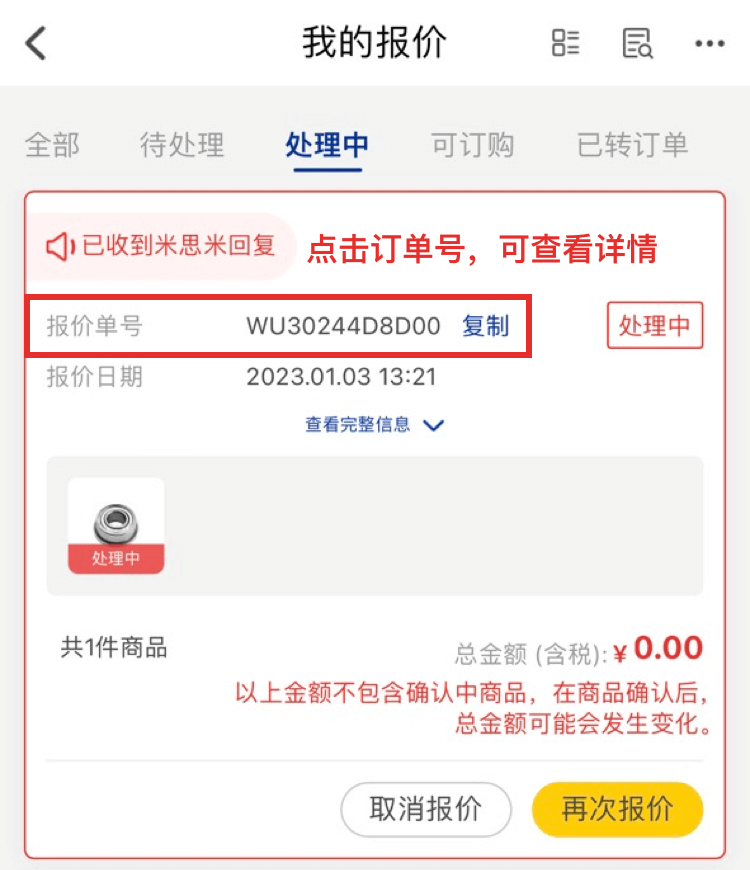This screenshot has height=870, width=750.
Task: Open the three-dot overflow menu
Action: [709, 44]
